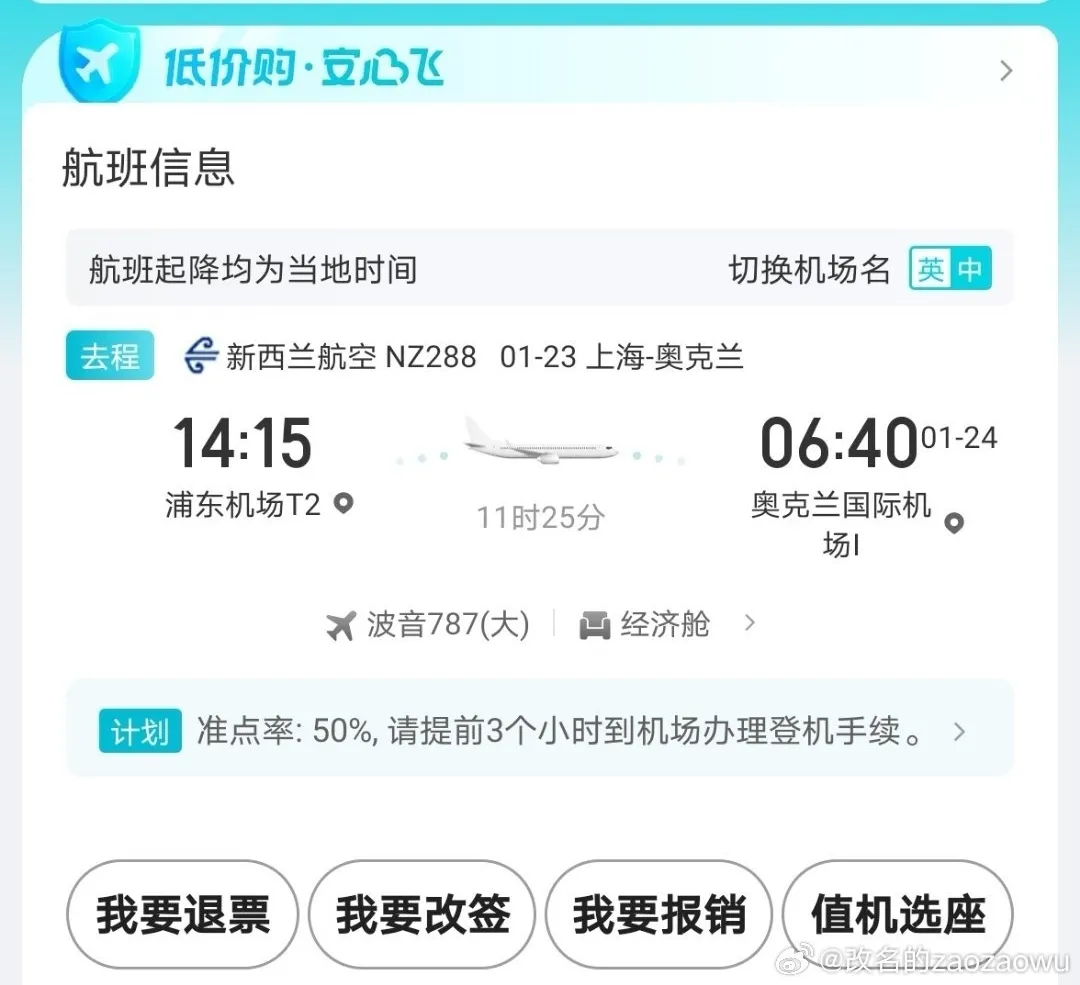The image size is (1080, 985).
Task: Expand 波音787 经济舱 details
Action: click(x=540, y=625)
